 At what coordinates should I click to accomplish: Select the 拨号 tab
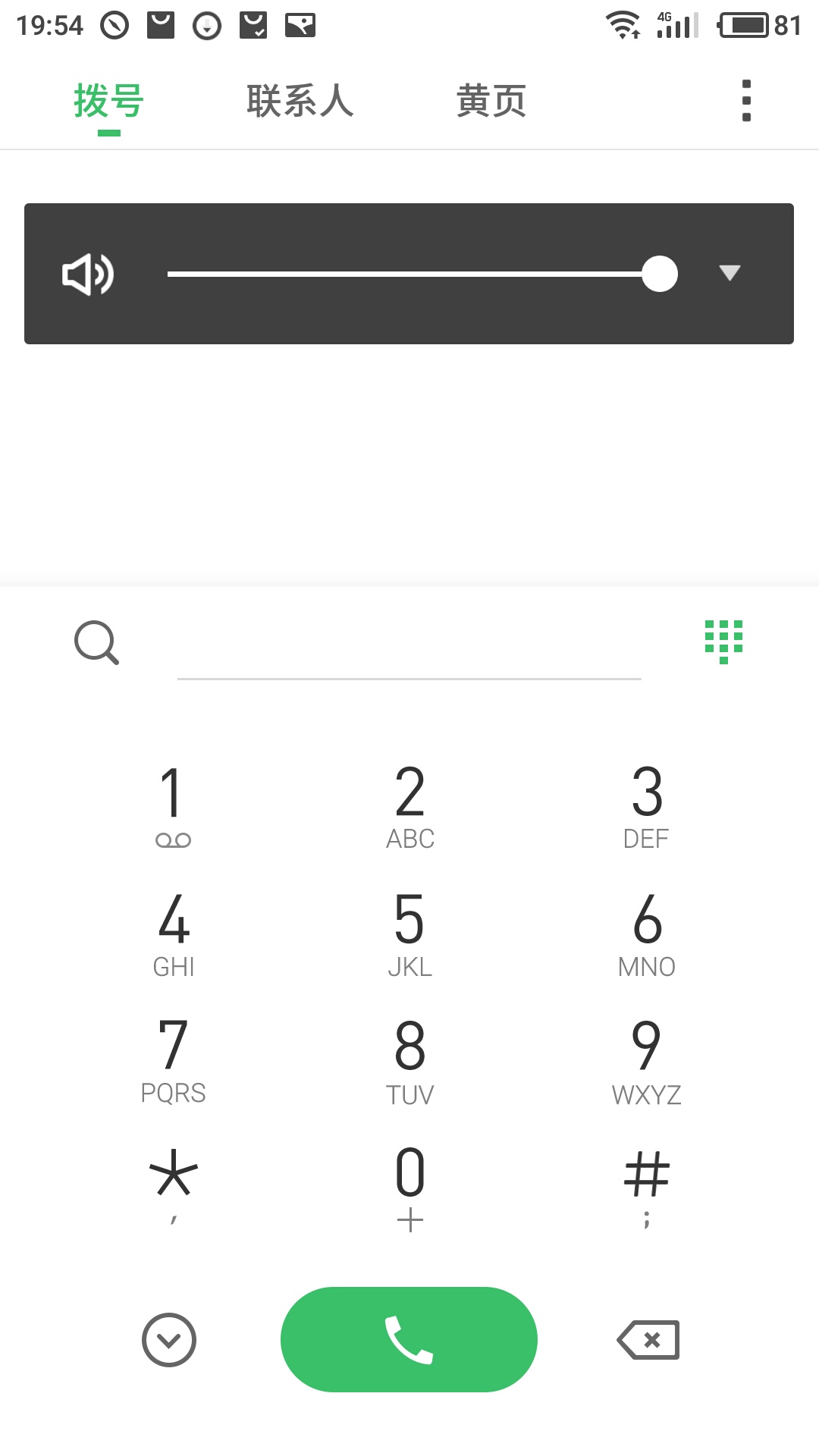tap(108, 99)
